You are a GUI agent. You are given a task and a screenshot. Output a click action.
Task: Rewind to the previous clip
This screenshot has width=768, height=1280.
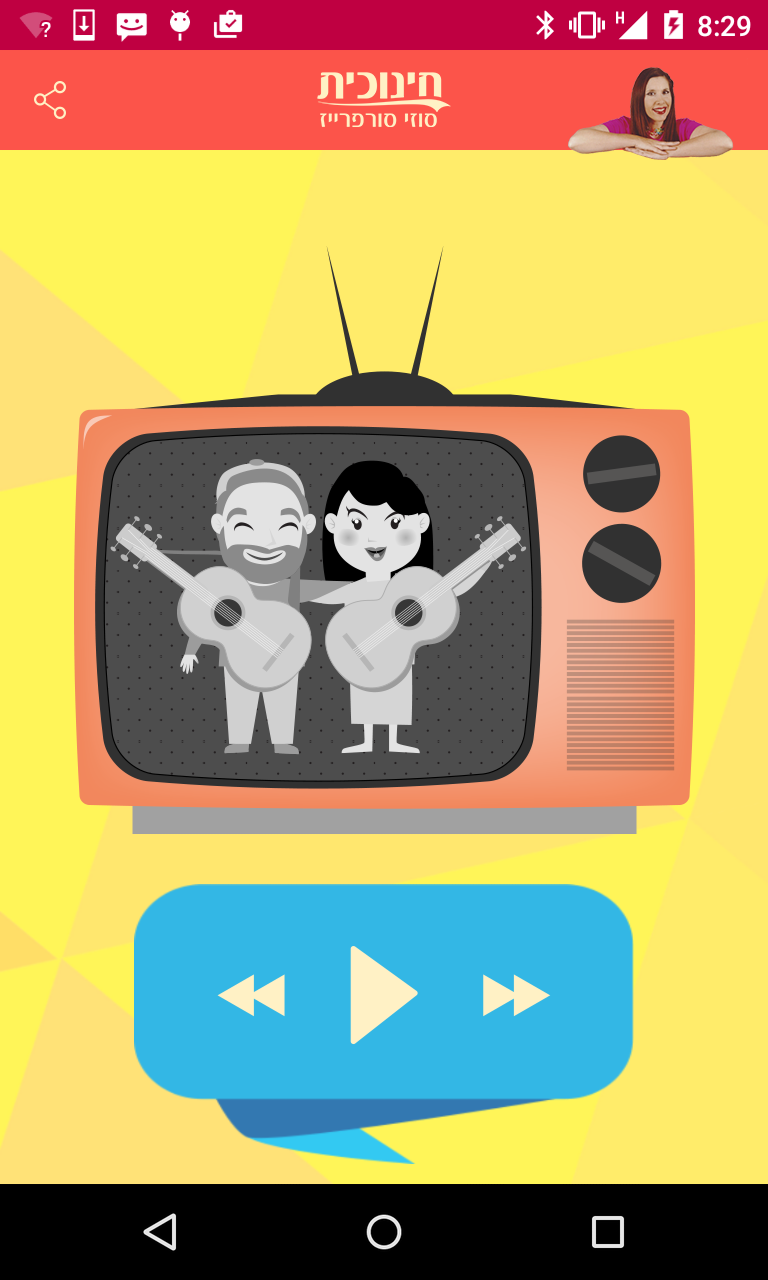click(252, 995)
